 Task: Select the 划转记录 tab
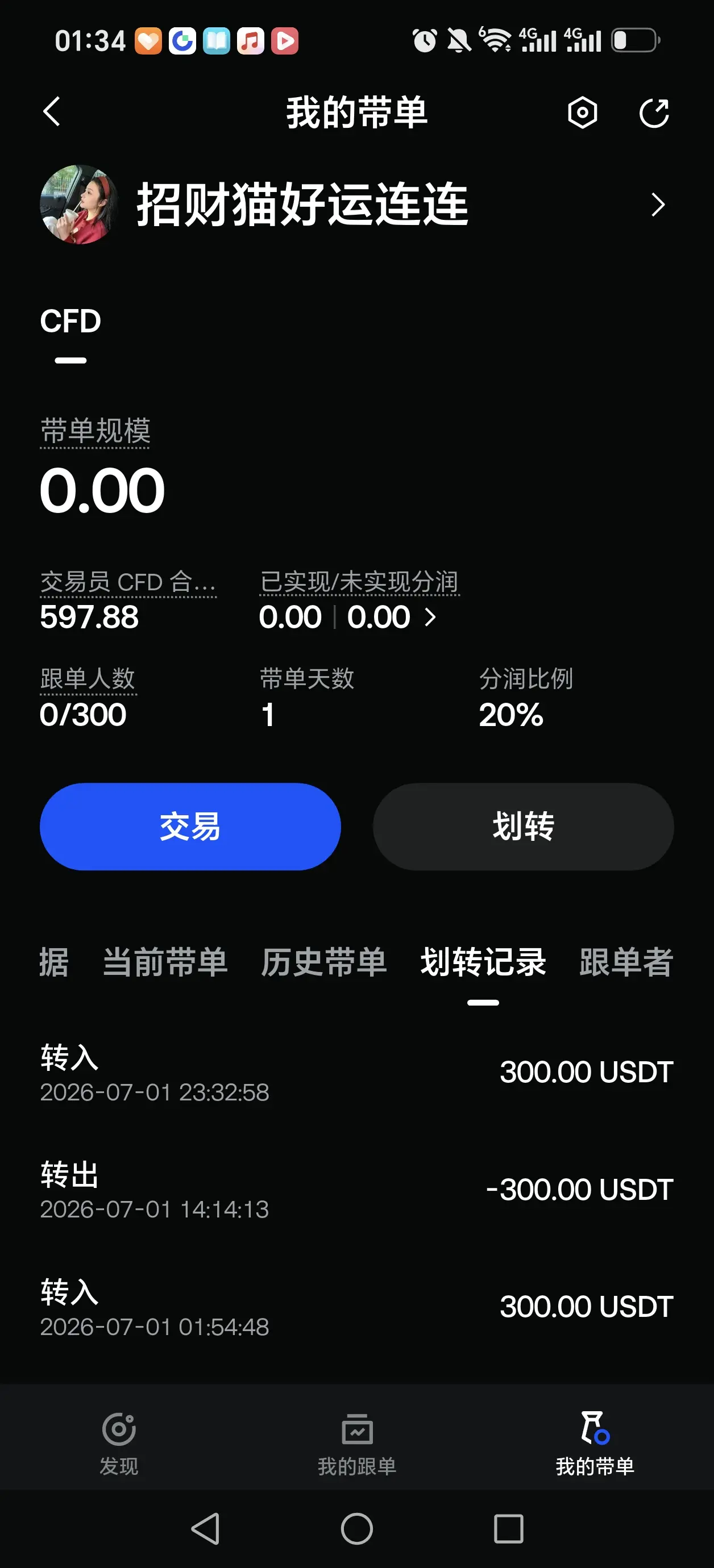(483, 962)
